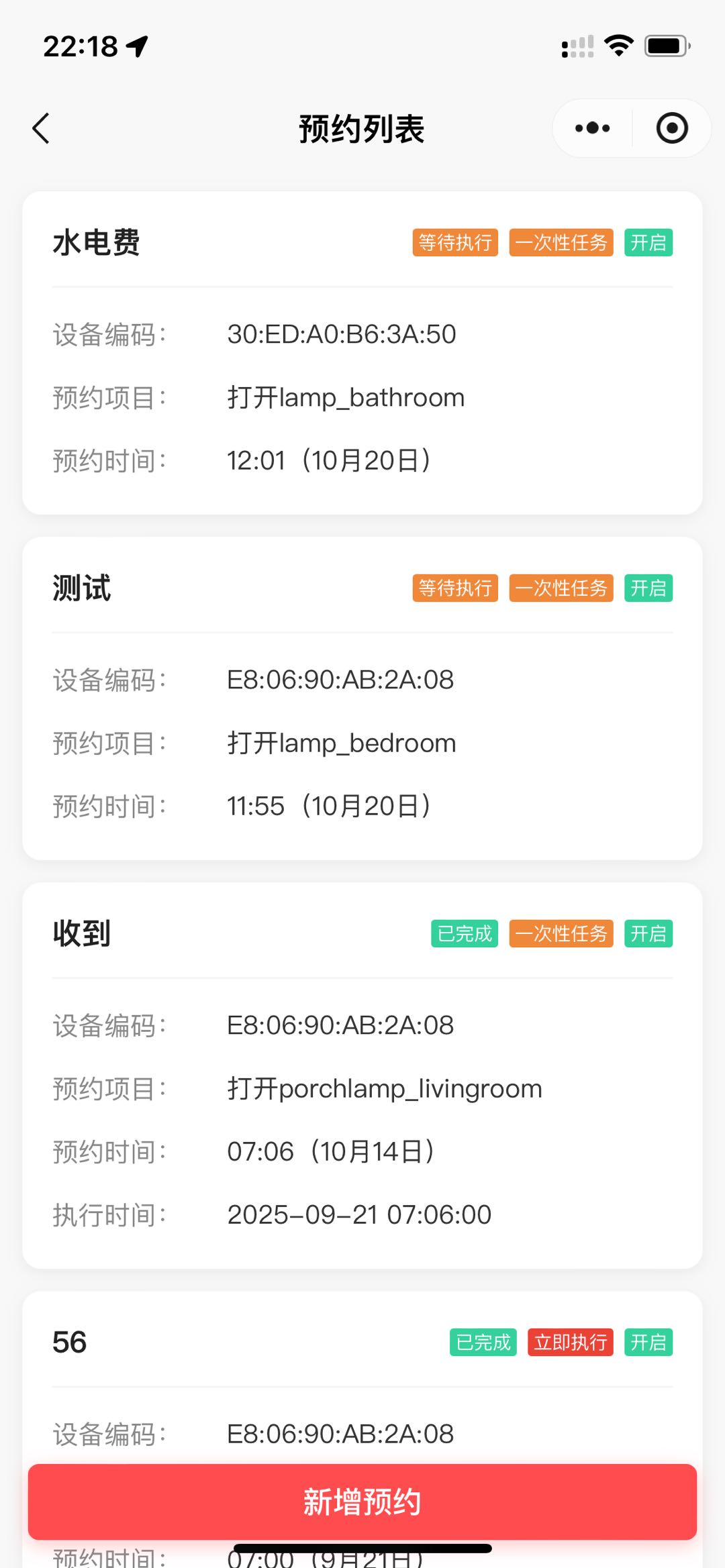Viewport: 725px width, 1568px height.
Task: Tap the 新增预约 button
Action: click(x=362, y=1502)
